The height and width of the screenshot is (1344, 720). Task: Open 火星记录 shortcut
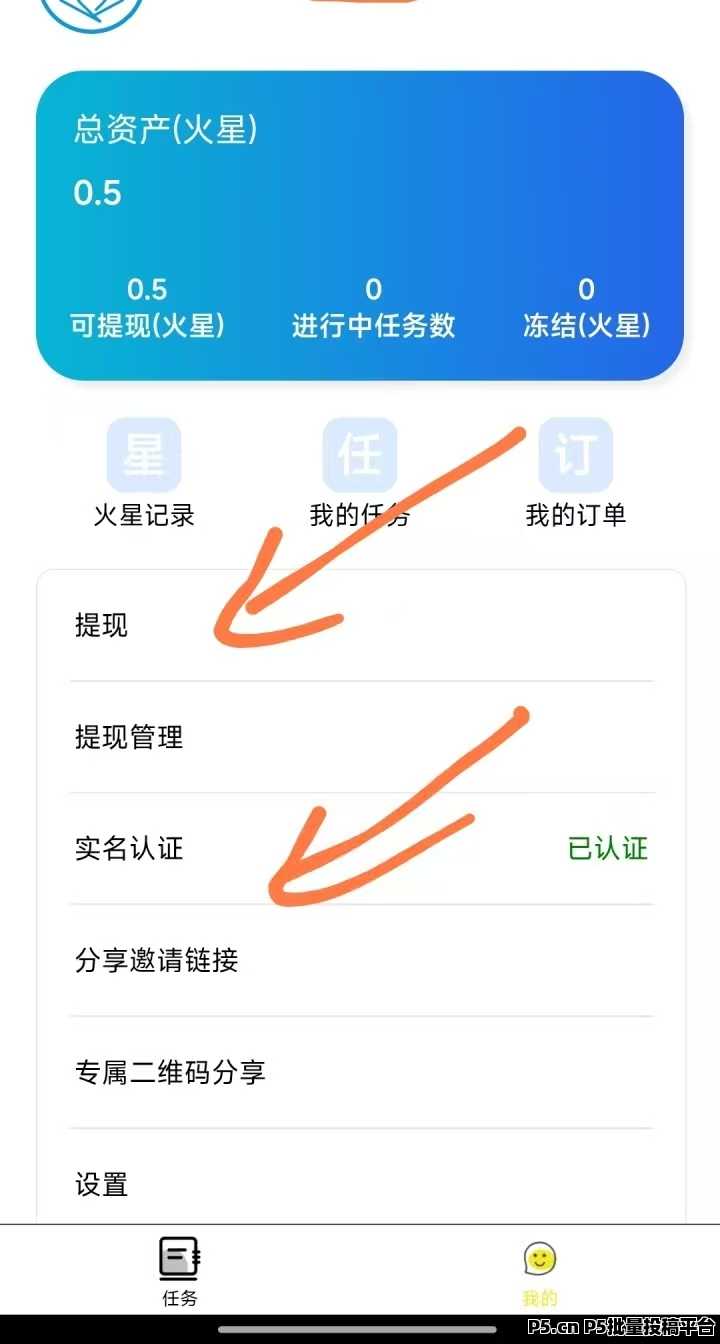(144, 472)
